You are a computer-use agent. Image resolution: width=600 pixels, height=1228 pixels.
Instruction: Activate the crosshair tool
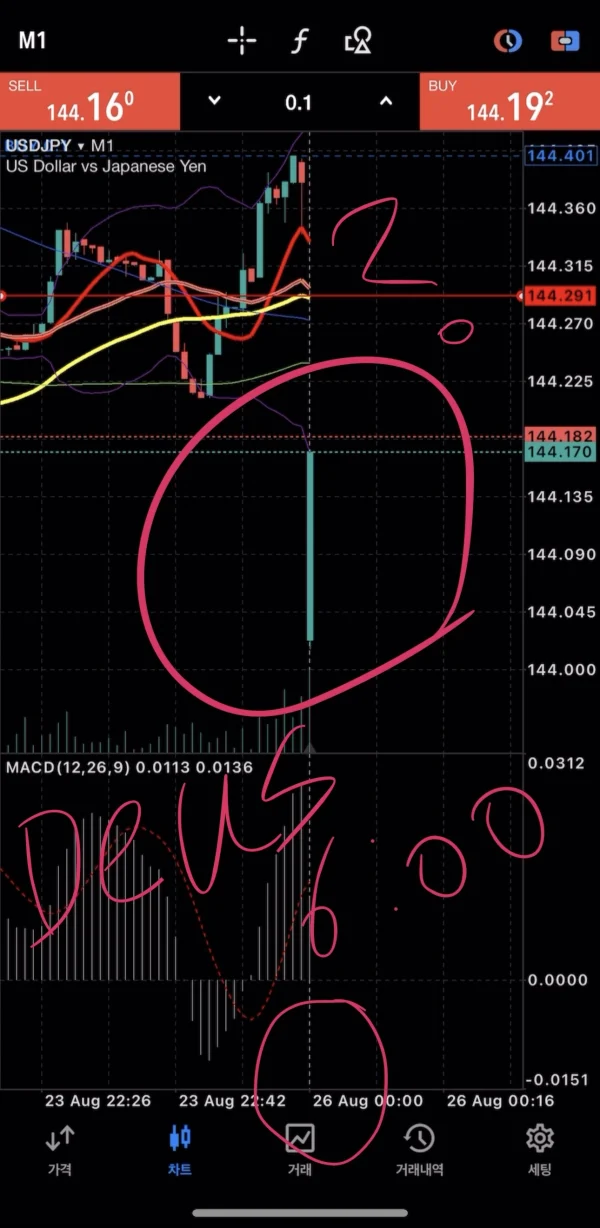[242, 42]
